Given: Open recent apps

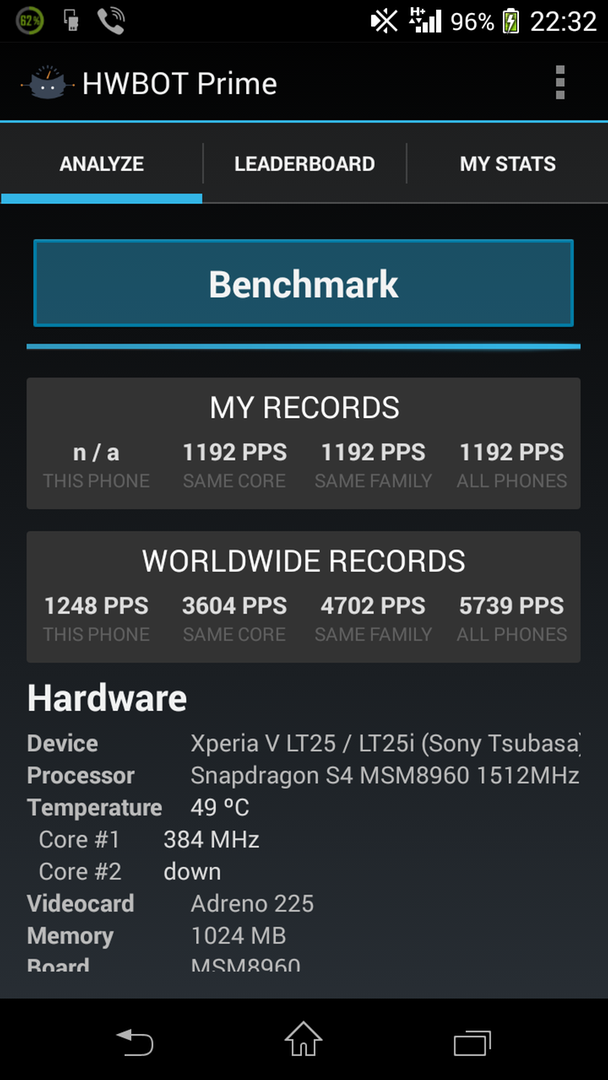Looking at the screenshot, I should (x=472, y=1042).
